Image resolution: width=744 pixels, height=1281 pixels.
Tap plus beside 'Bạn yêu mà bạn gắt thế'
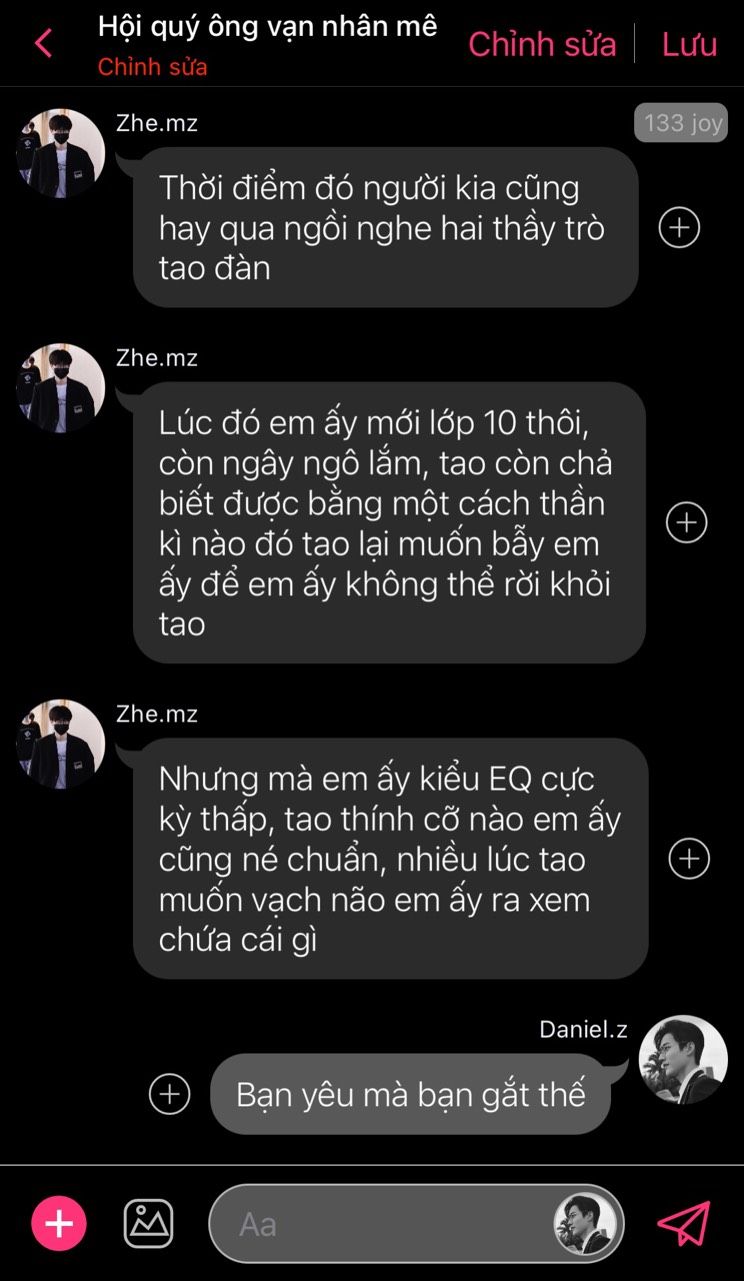[169, 1093]
